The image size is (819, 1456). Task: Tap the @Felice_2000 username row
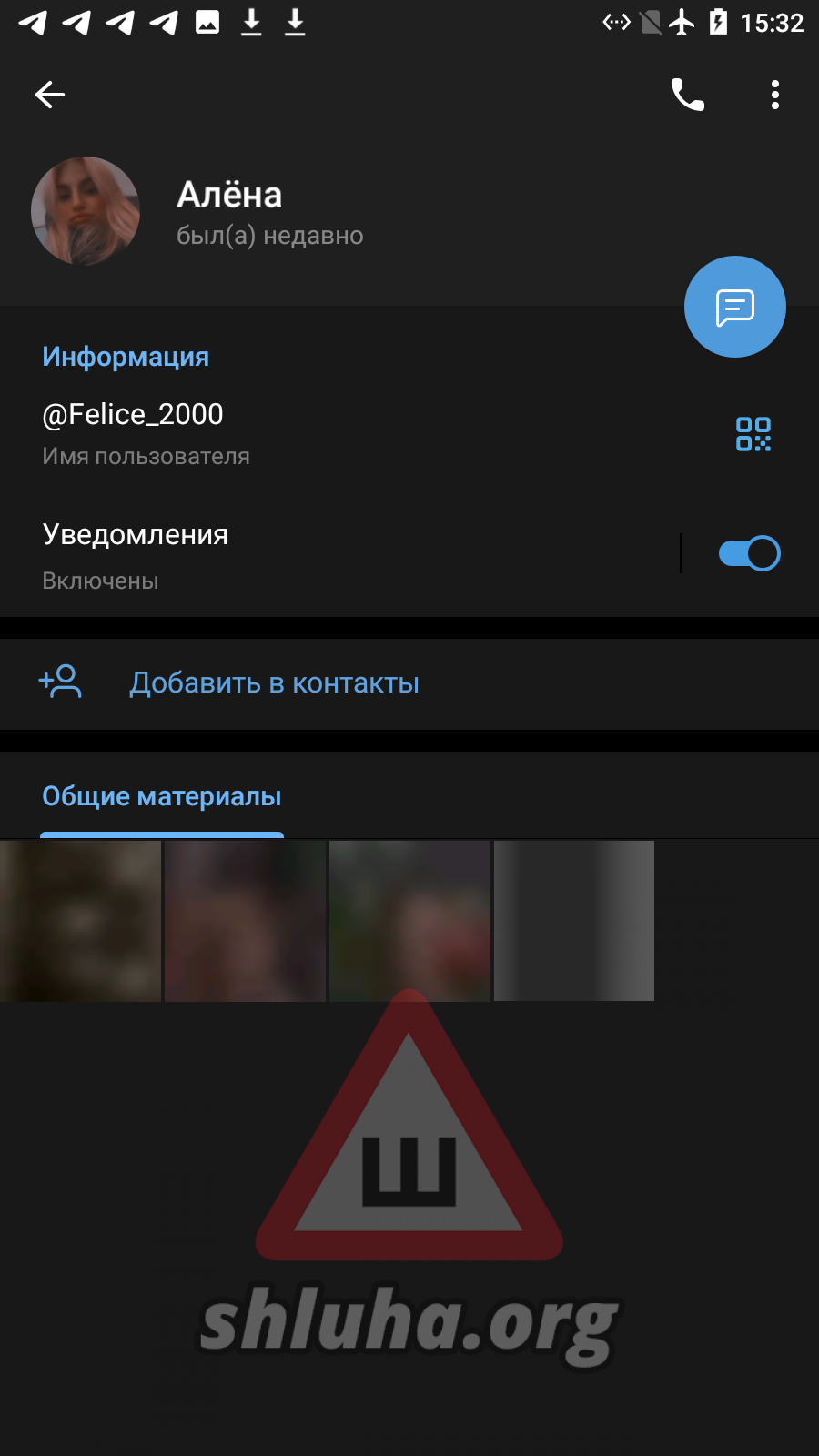pyautogui.click(x=273, y=432)
